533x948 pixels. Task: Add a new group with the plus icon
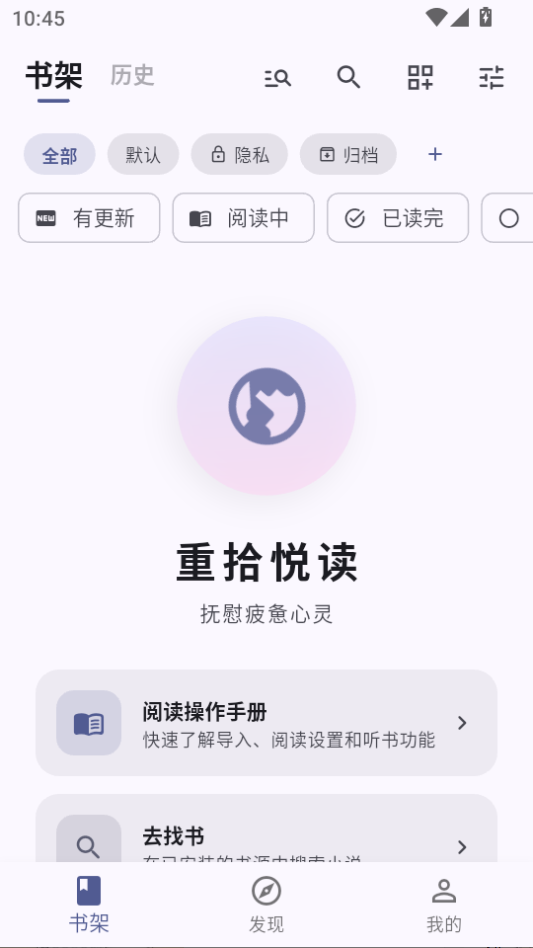pos(434,155)
